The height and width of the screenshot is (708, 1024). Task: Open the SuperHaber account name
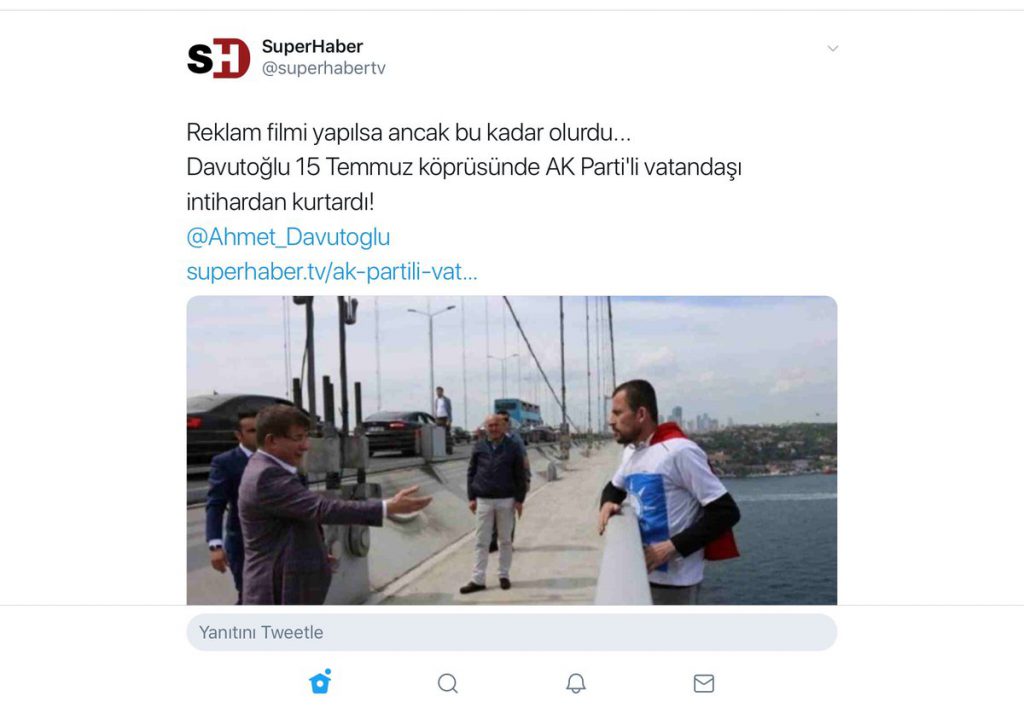pyautogui.click(x=312, y=47)
